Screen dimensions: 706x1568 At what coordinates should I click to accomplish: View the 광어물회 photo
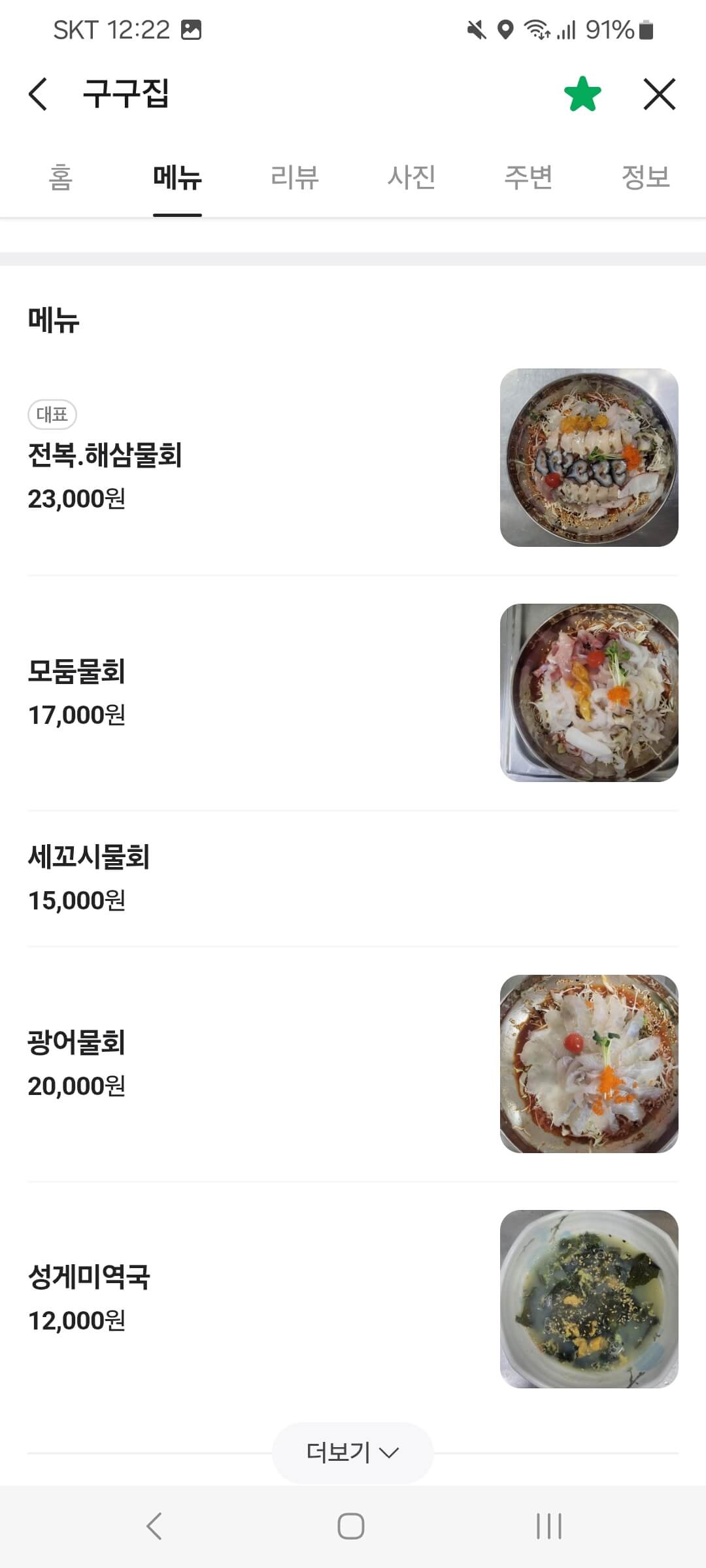point(589,1064)
